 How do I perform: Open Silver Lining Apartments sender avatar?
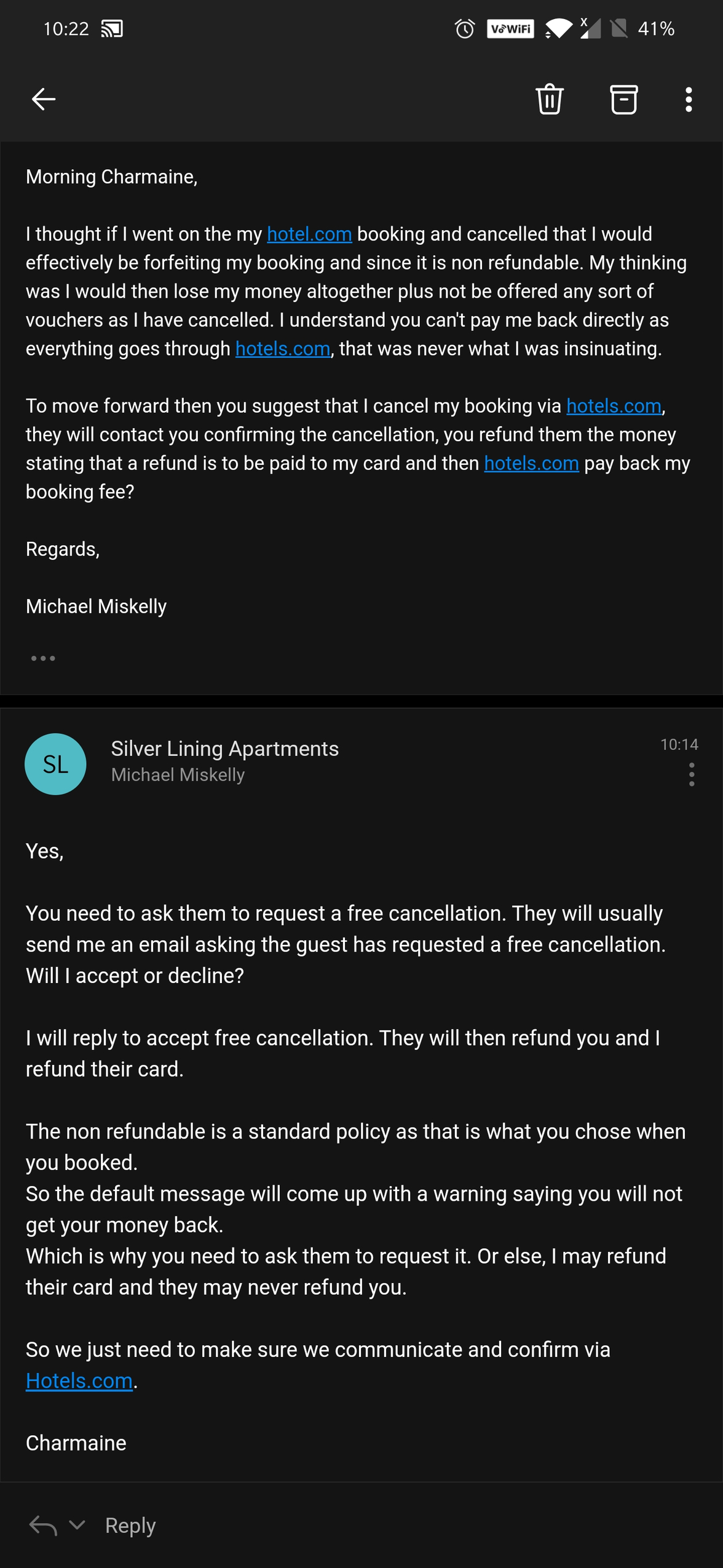point(55,764)
